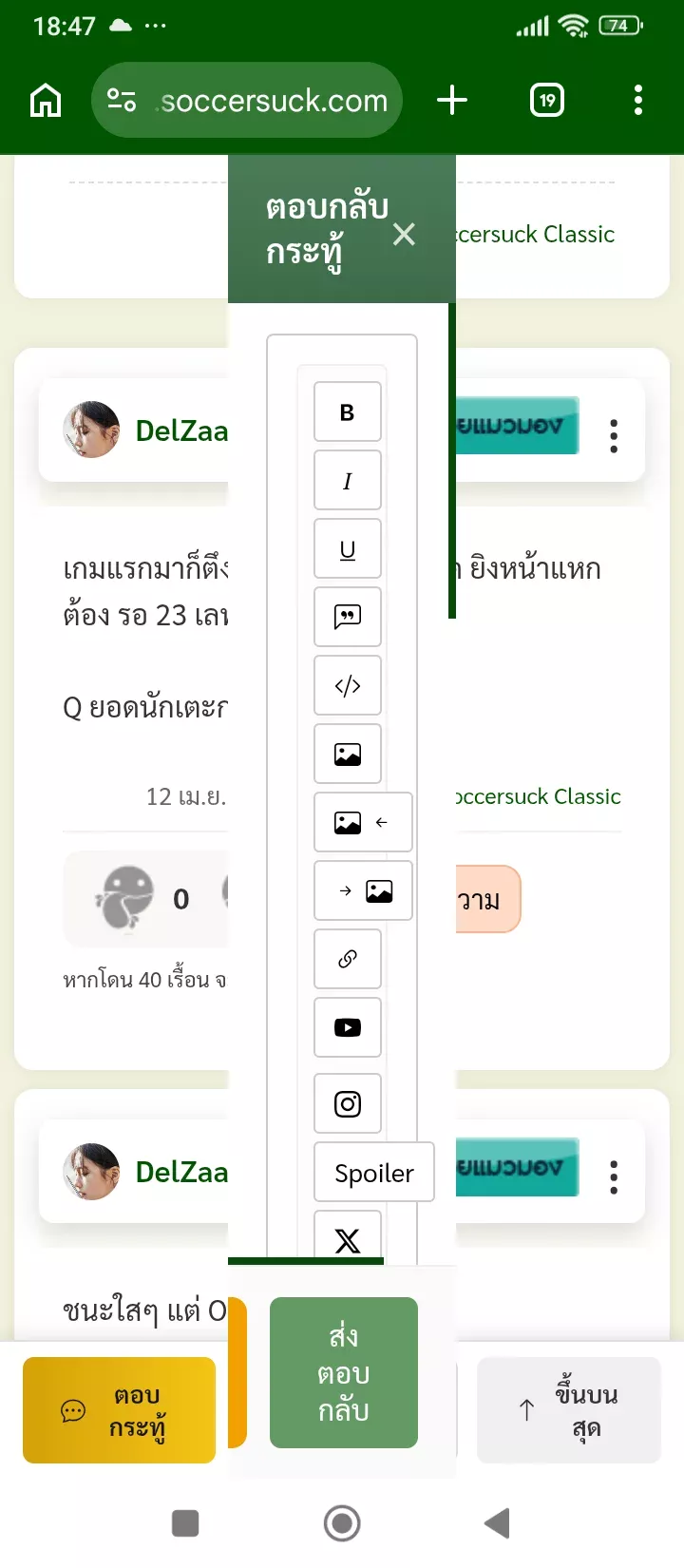
Task: Go back using the system back button
Action: pyautogui.click(x=497, y=1523)
